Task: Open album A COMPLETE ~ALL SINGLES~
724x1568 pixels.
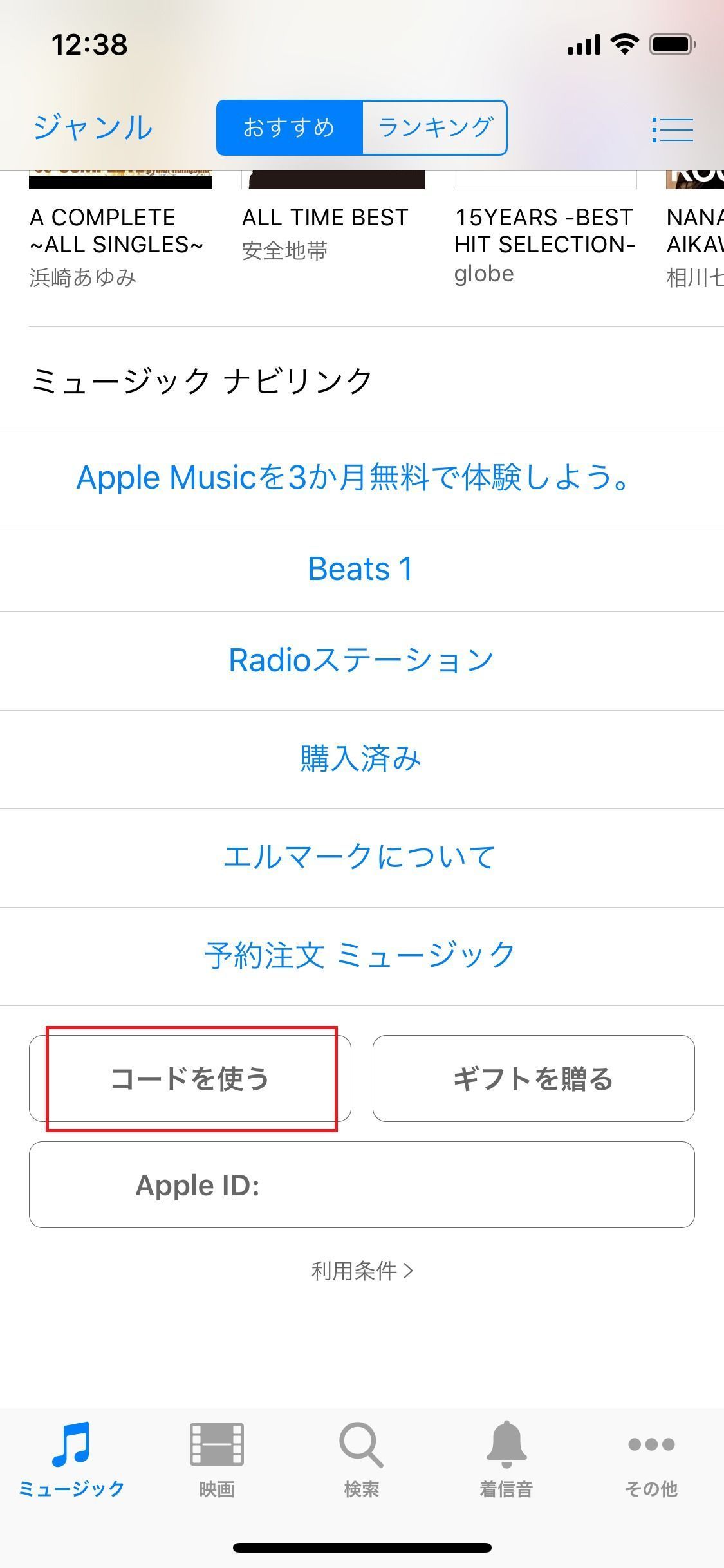Action: point(116,231)
